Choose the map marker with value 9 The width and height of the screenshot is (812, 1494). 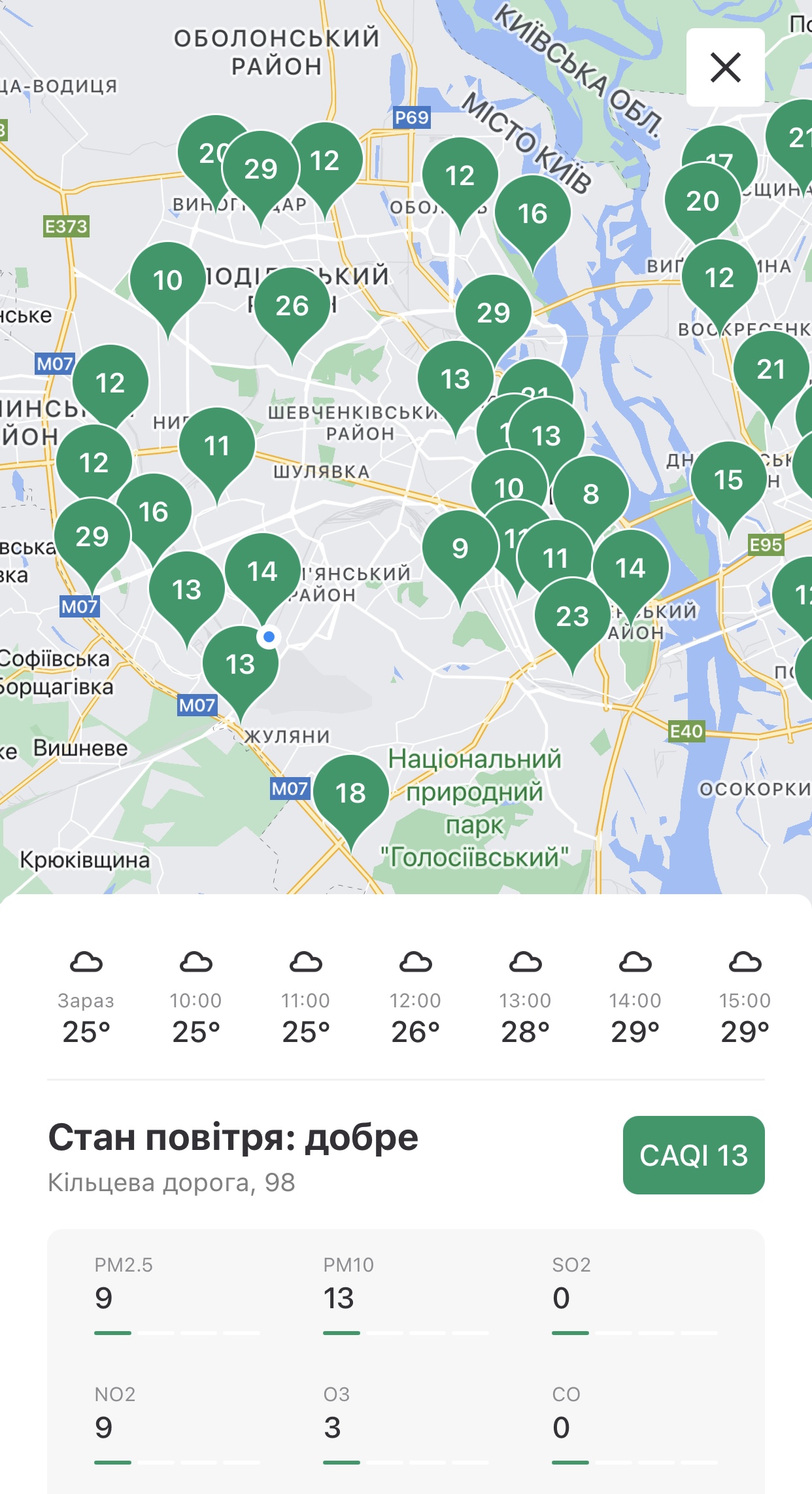click(x=459, y=549)
